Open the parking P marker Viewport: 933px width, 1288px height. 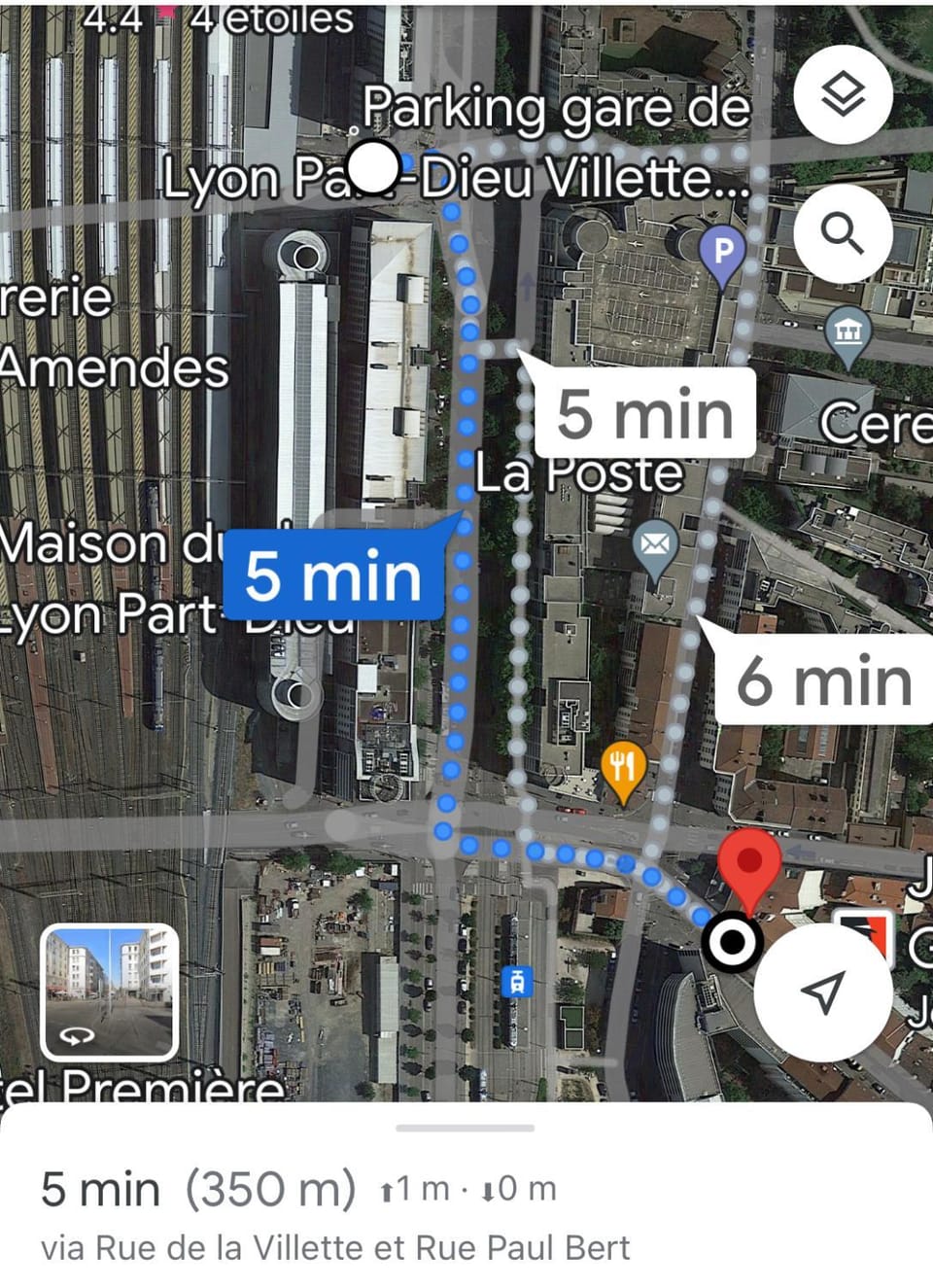pyautogui.click(x=722, y=253)
